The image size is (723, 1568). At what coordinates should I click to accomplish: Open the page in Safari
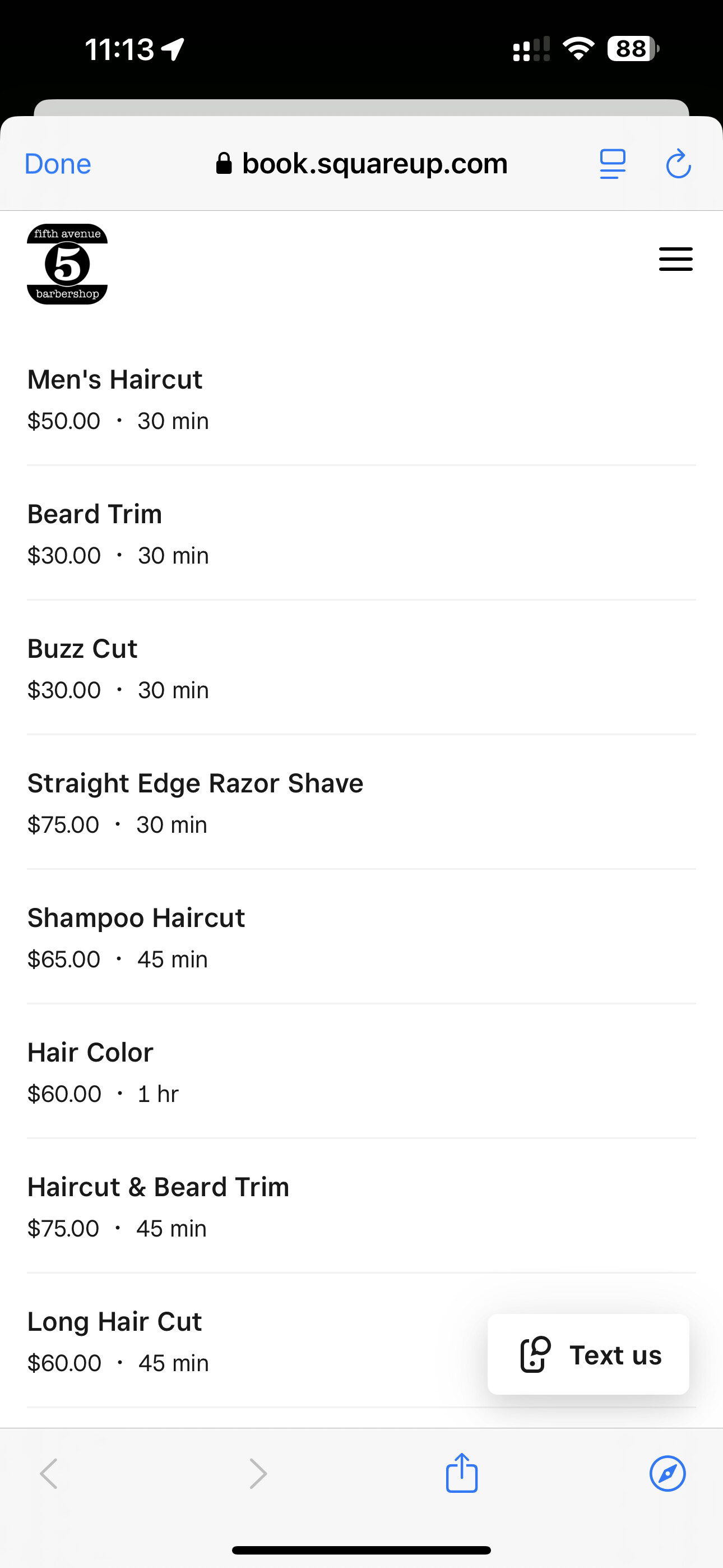668,1474
